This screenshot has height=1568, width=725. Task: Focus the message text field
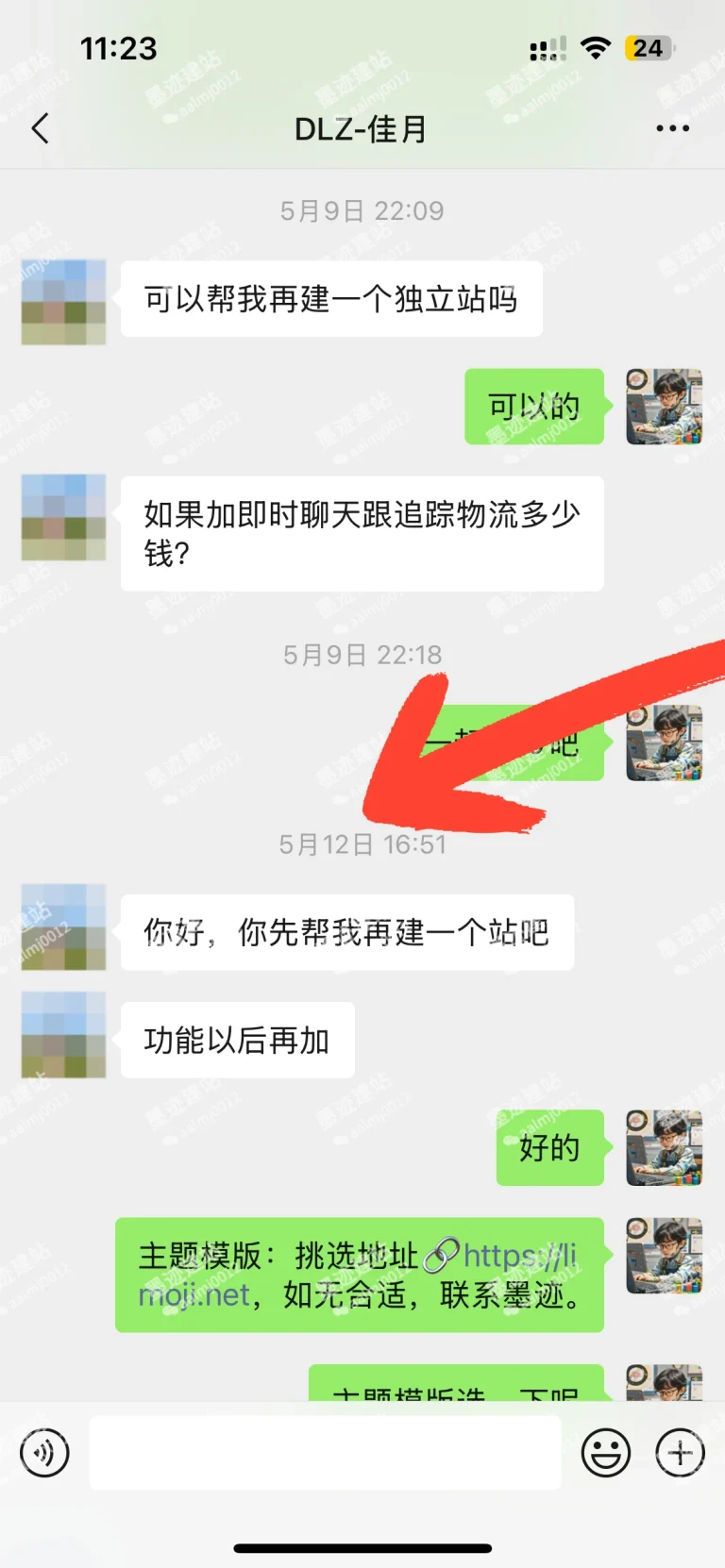pyautogui.click(x=325, y=1453)
